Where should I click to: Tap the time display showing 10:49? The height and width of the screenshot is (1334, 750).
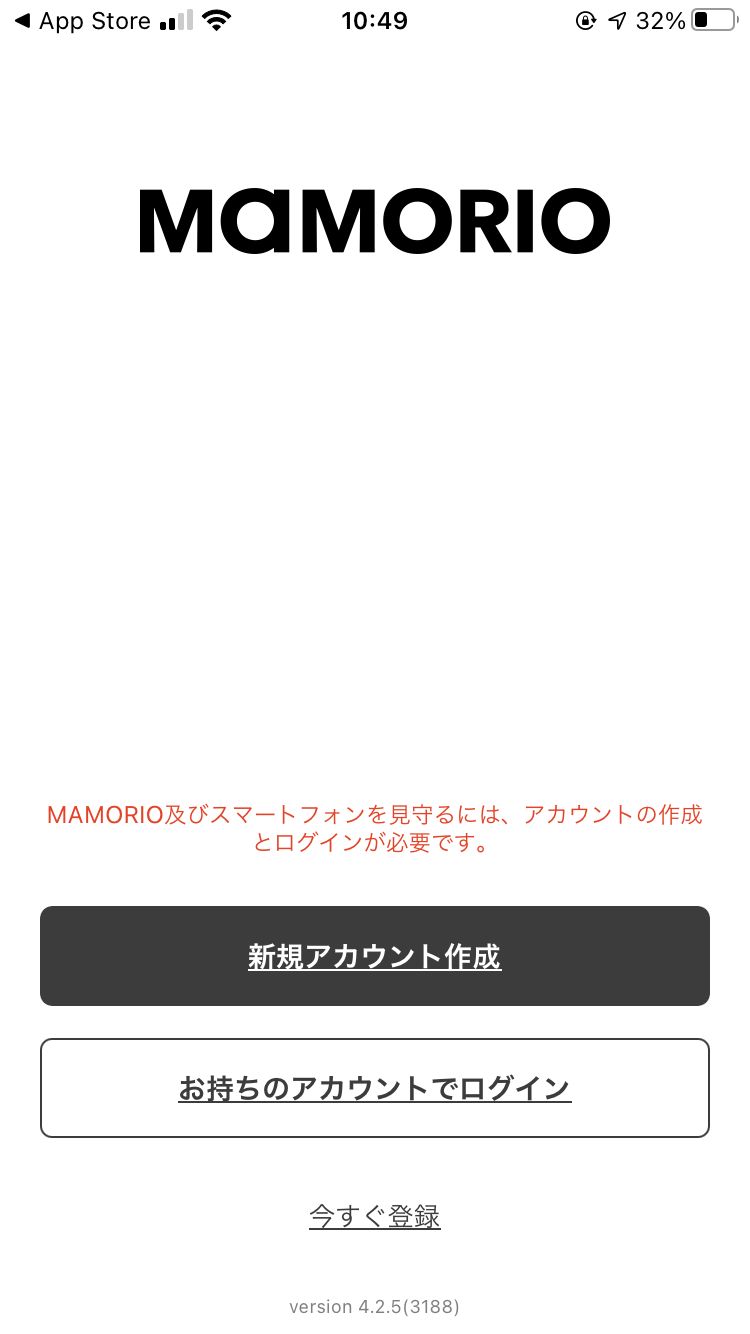pyautogui.click(x=375, y=20)
